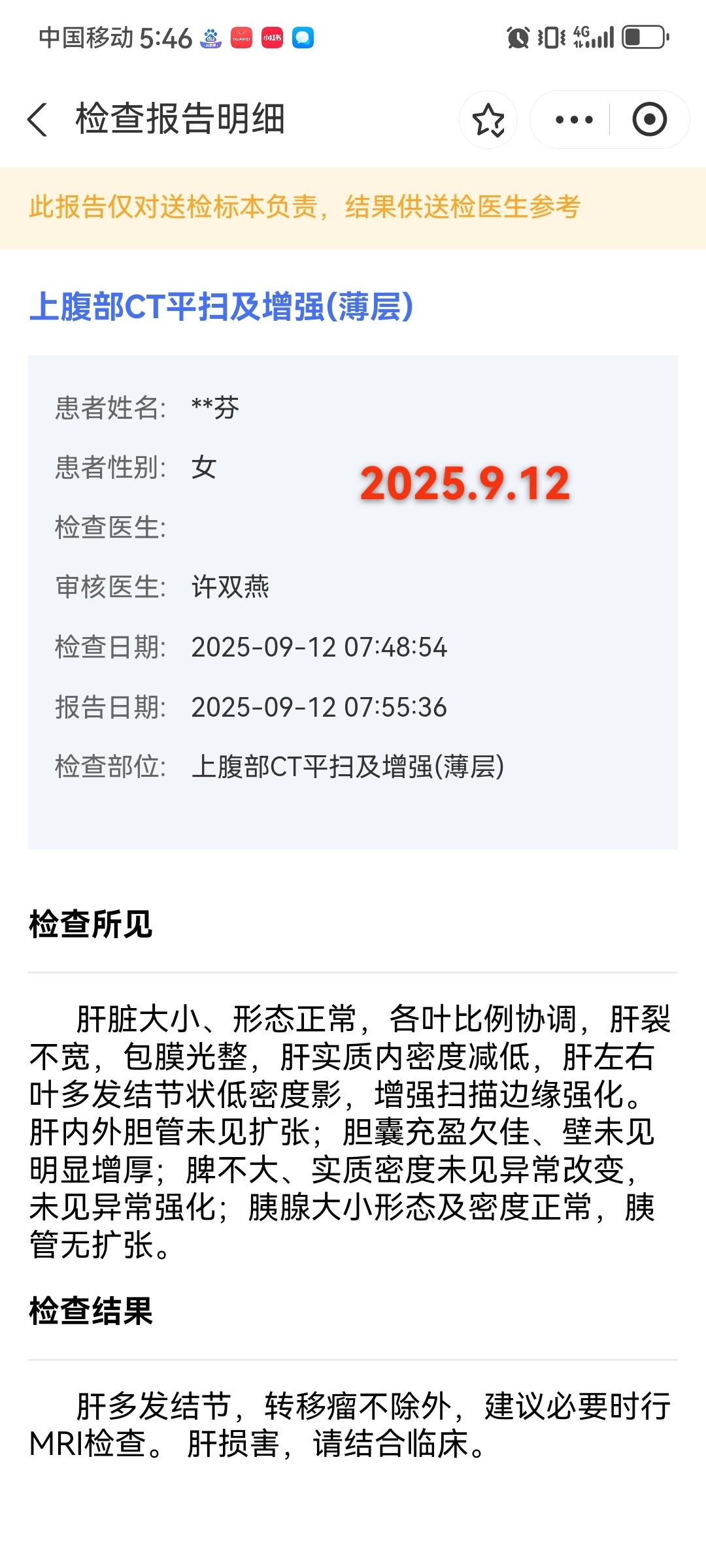Add this mini program to favorites
Image resolution: width=706 pixels, height=1568 pixels.
click(x=488, y=120)
